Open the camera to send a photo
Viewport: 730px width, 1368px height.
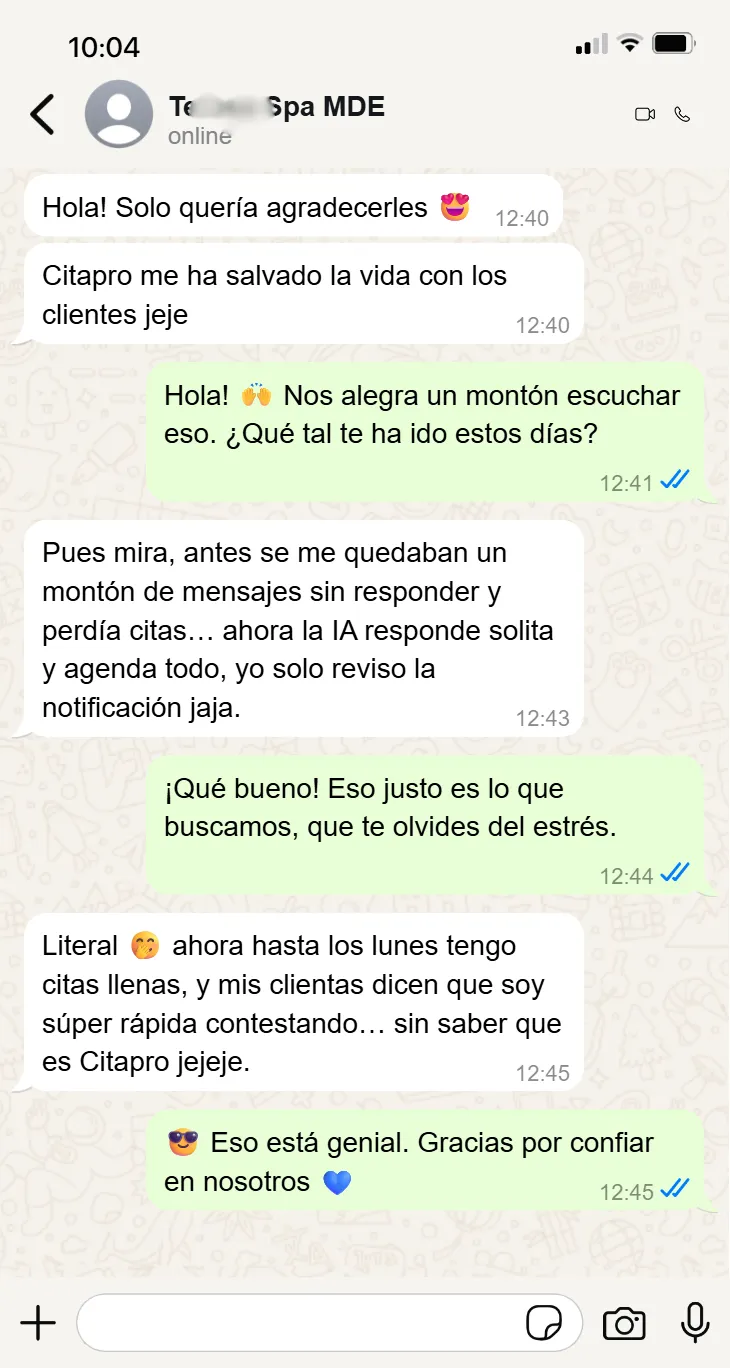(624, 1324)
